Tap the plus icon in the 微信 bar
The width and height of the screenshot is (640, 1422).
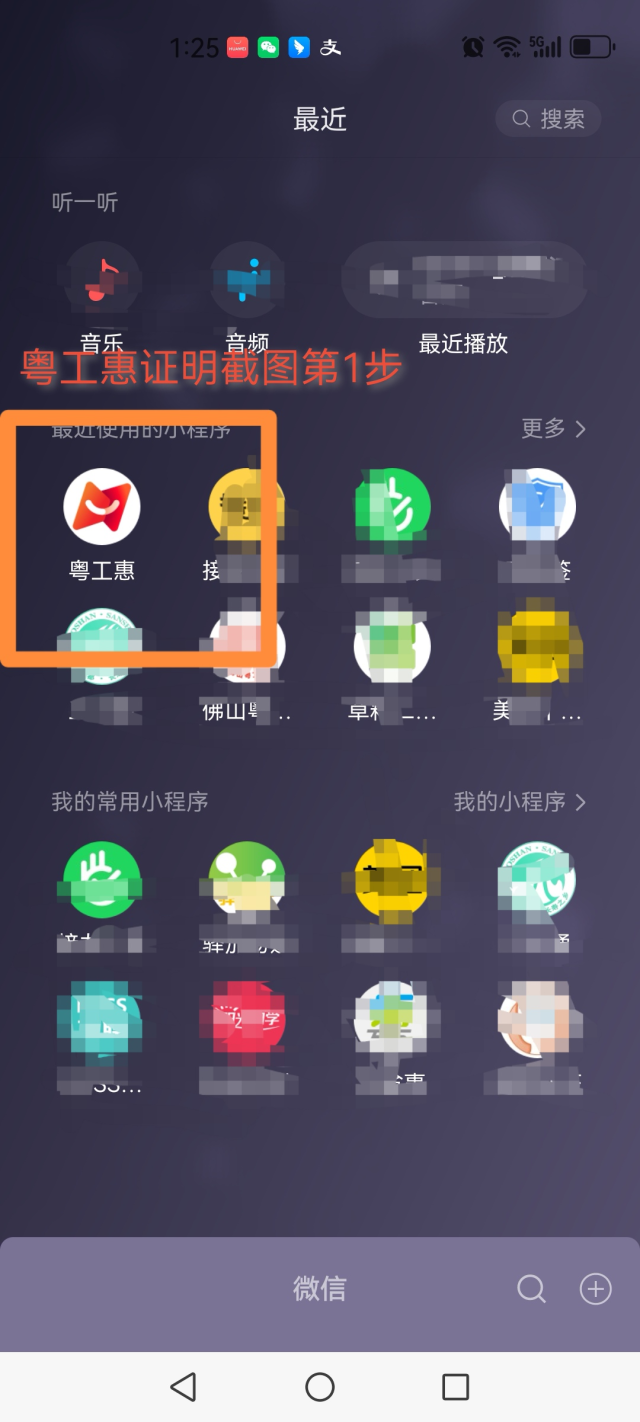point(595,1289)
